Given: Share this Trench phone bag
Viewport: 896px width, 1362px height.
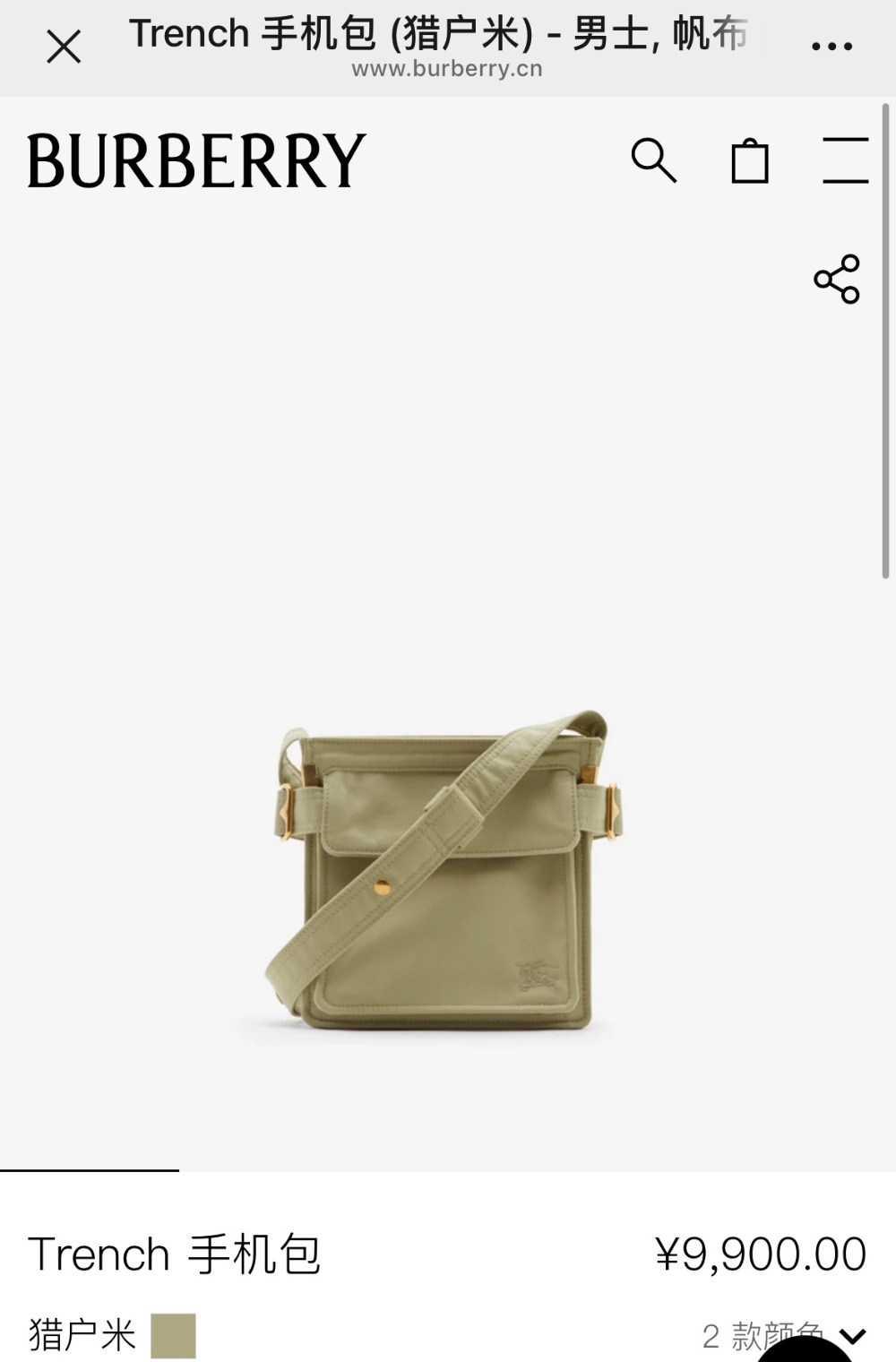Looking at the screenshot, I should (x=837, y=279).
